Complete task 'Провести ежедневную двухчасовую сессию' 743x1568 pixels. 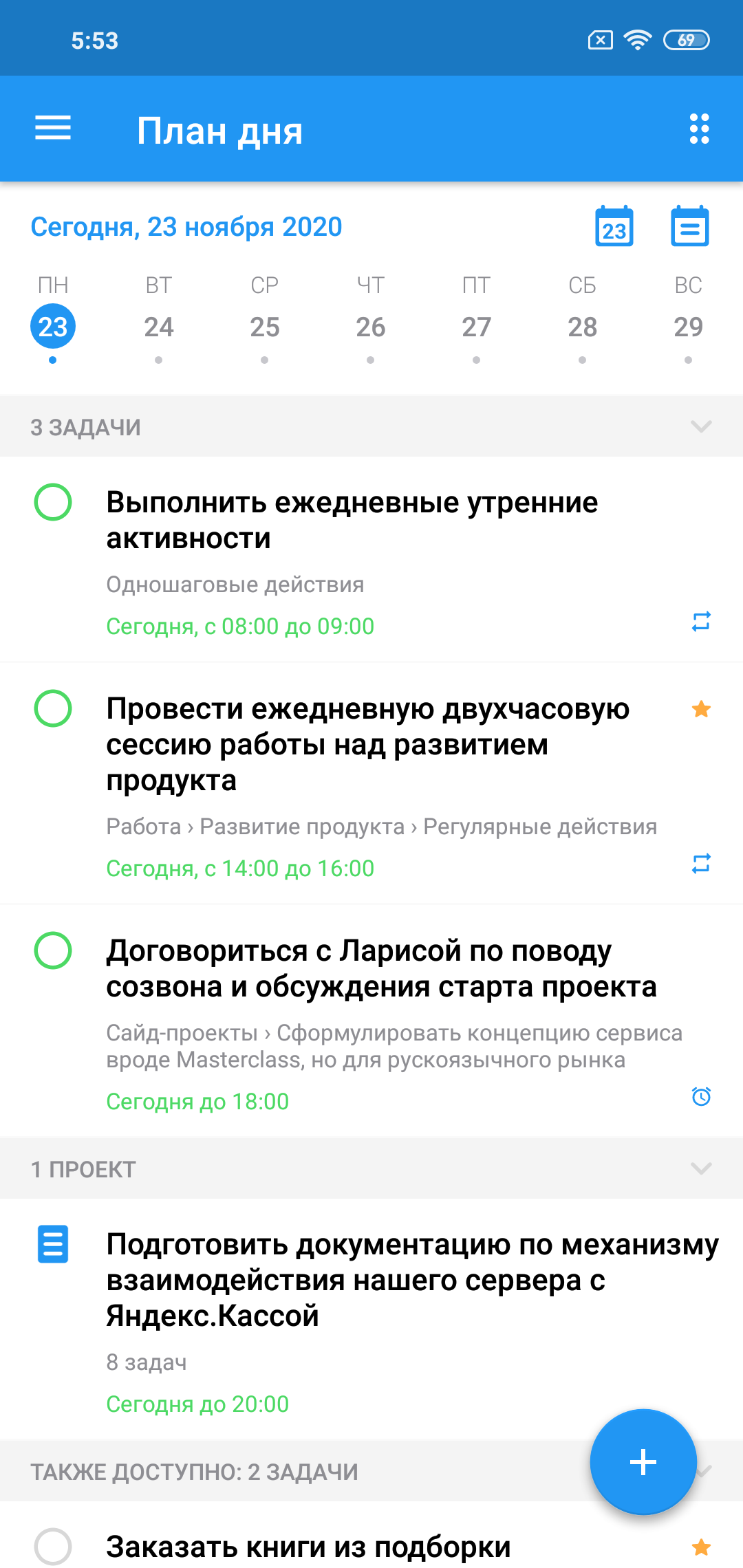[53, 708]
